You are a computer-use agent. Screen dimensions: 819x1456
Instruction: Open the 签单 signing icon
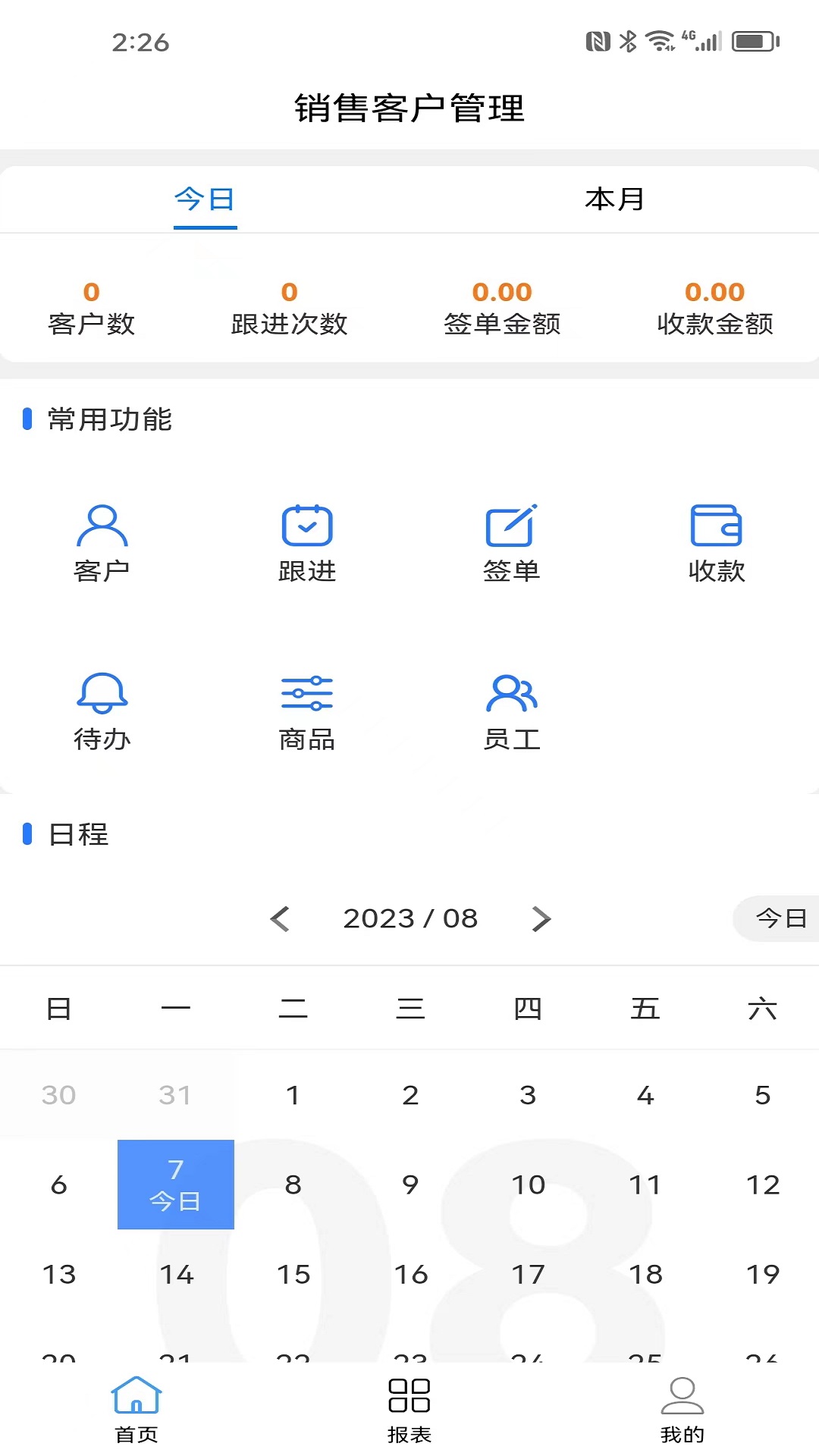(x=511, y=538)
